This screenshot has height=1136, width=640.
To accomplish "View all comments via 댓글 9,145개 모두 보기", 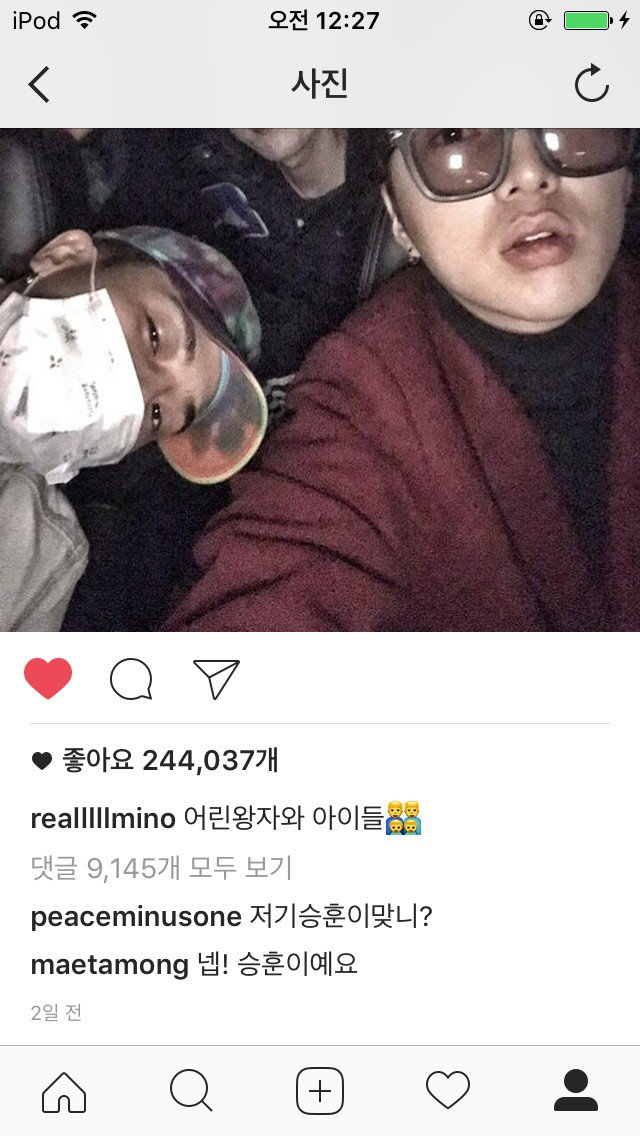I will 161,867.
